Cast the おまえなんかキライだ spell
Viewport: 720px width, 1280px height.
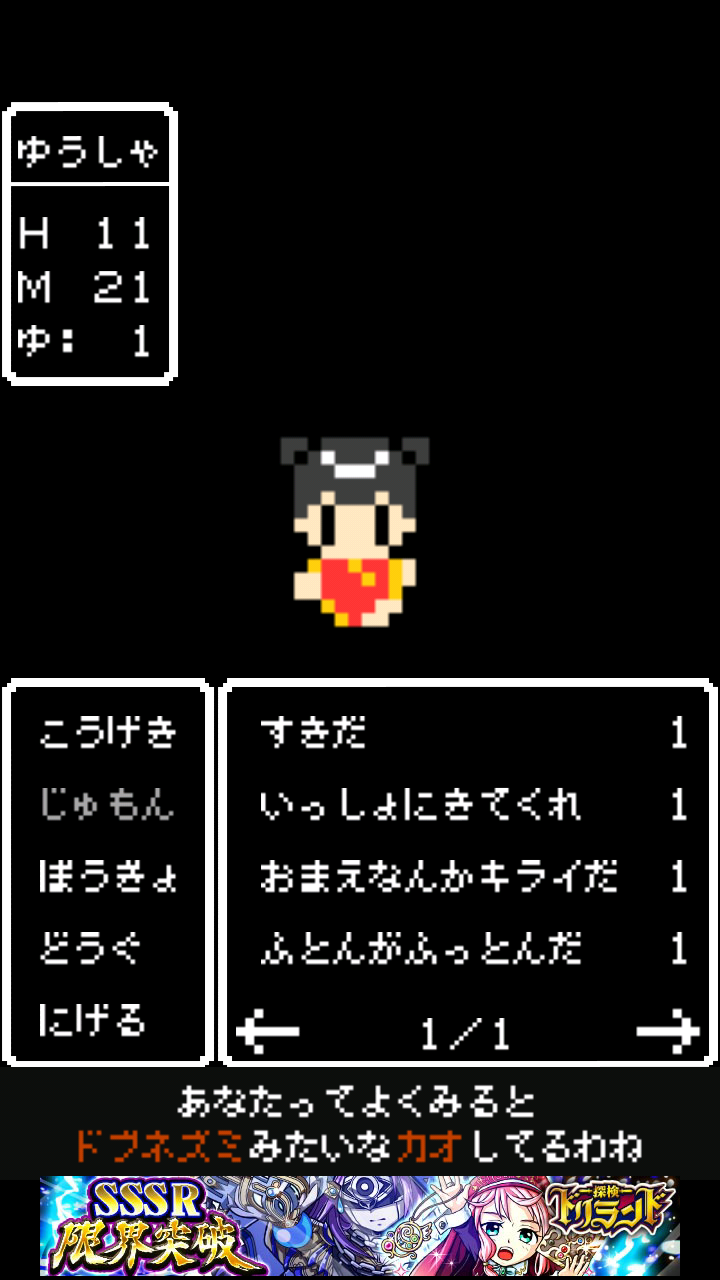pyautogui.click(x=470, y=877)
